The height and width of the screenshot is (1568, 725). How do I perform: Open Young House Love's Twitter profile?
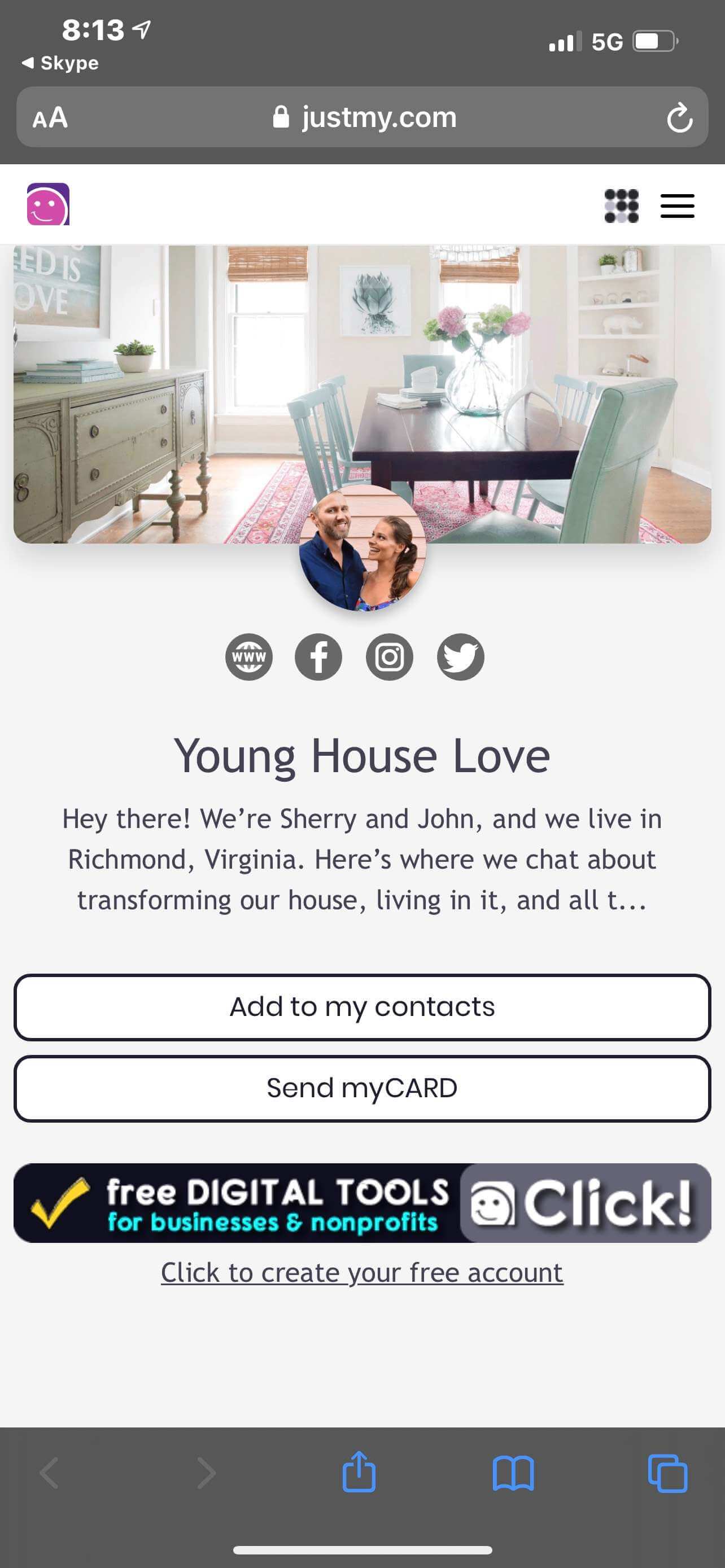click(x=460, y=657)
